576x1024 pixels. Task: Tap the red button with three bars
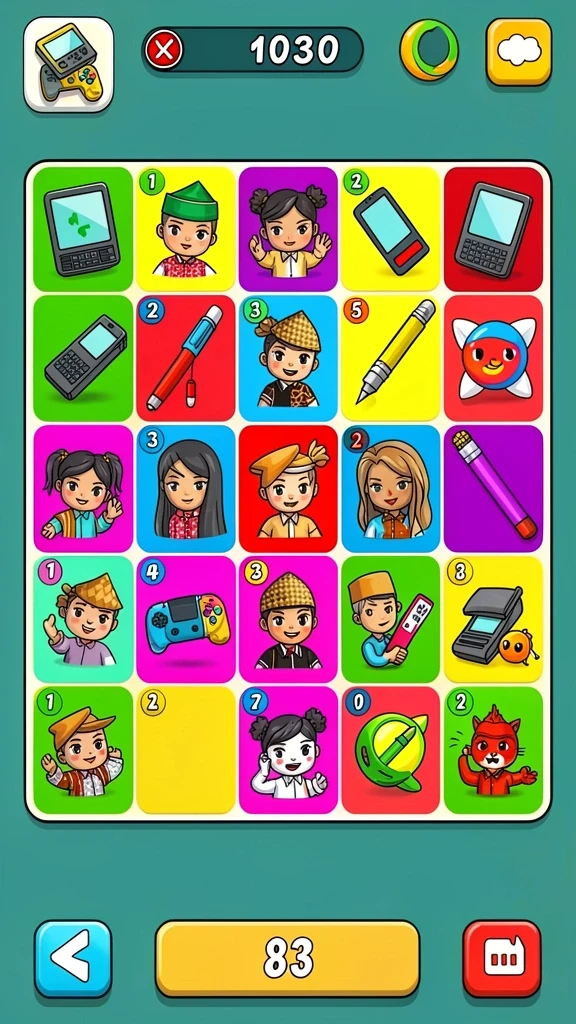(x=502, y=959)
